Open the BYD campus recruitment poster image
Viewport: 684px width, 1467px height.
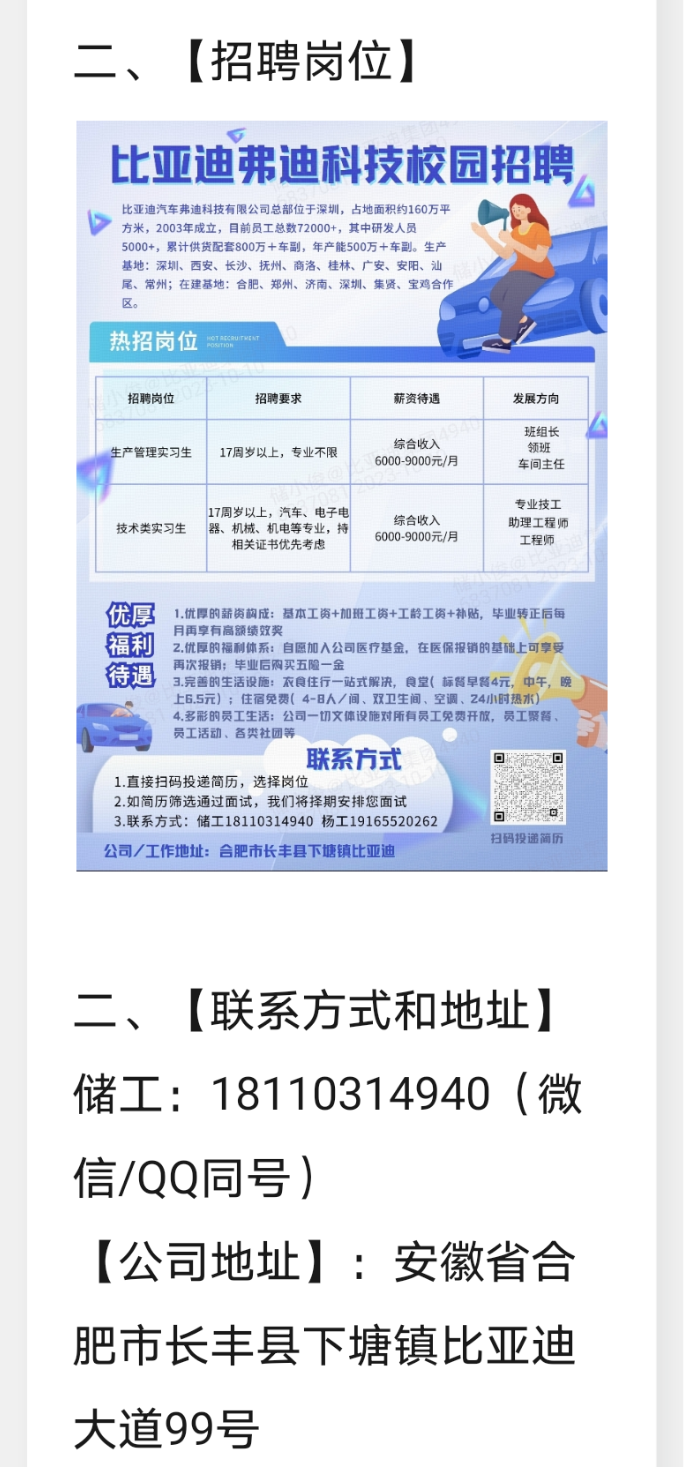click(342, 495)
